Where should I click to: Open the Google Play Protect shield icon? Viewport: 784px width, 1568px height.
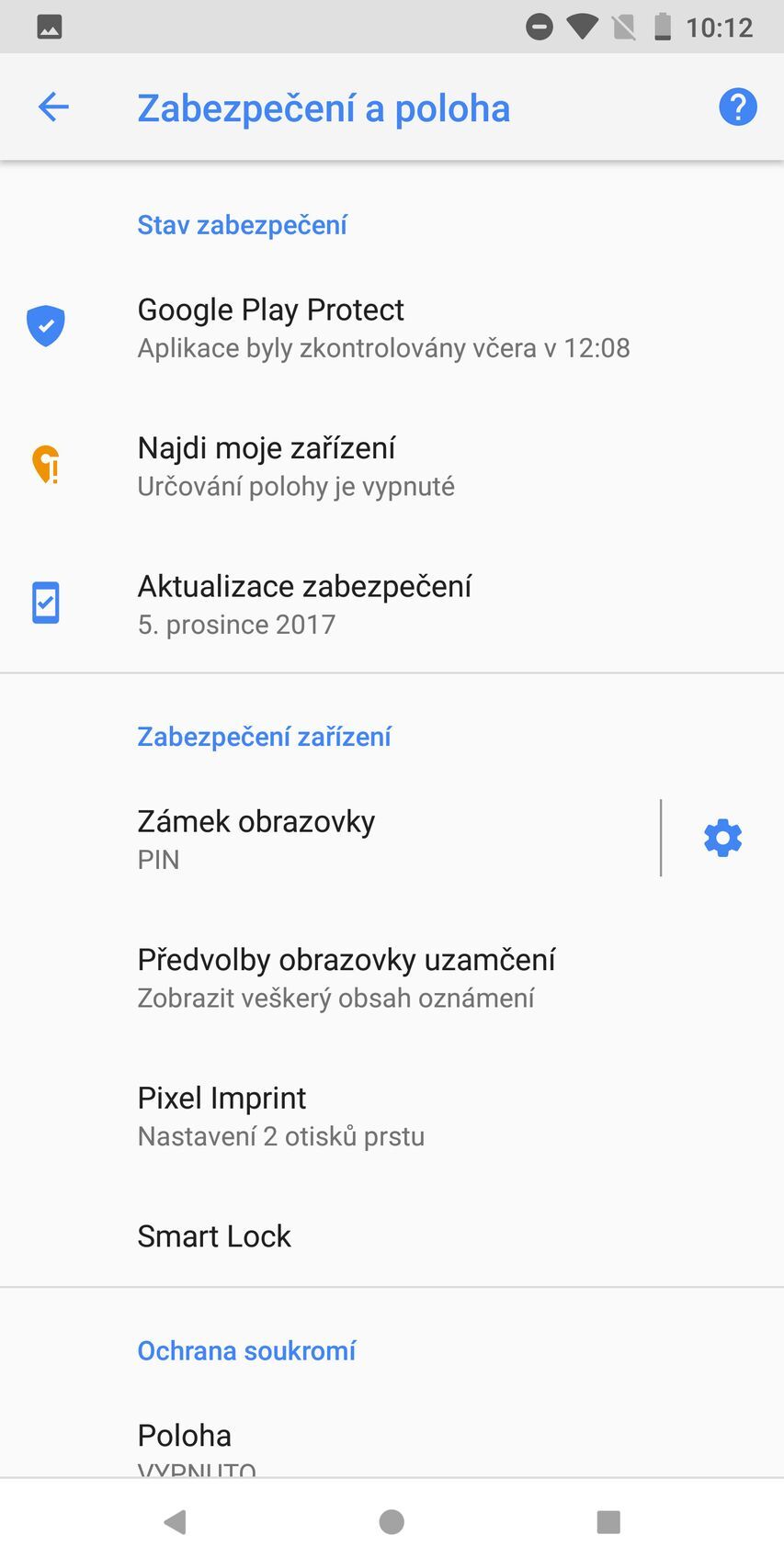pyautogui.click(x=45, y=324)
